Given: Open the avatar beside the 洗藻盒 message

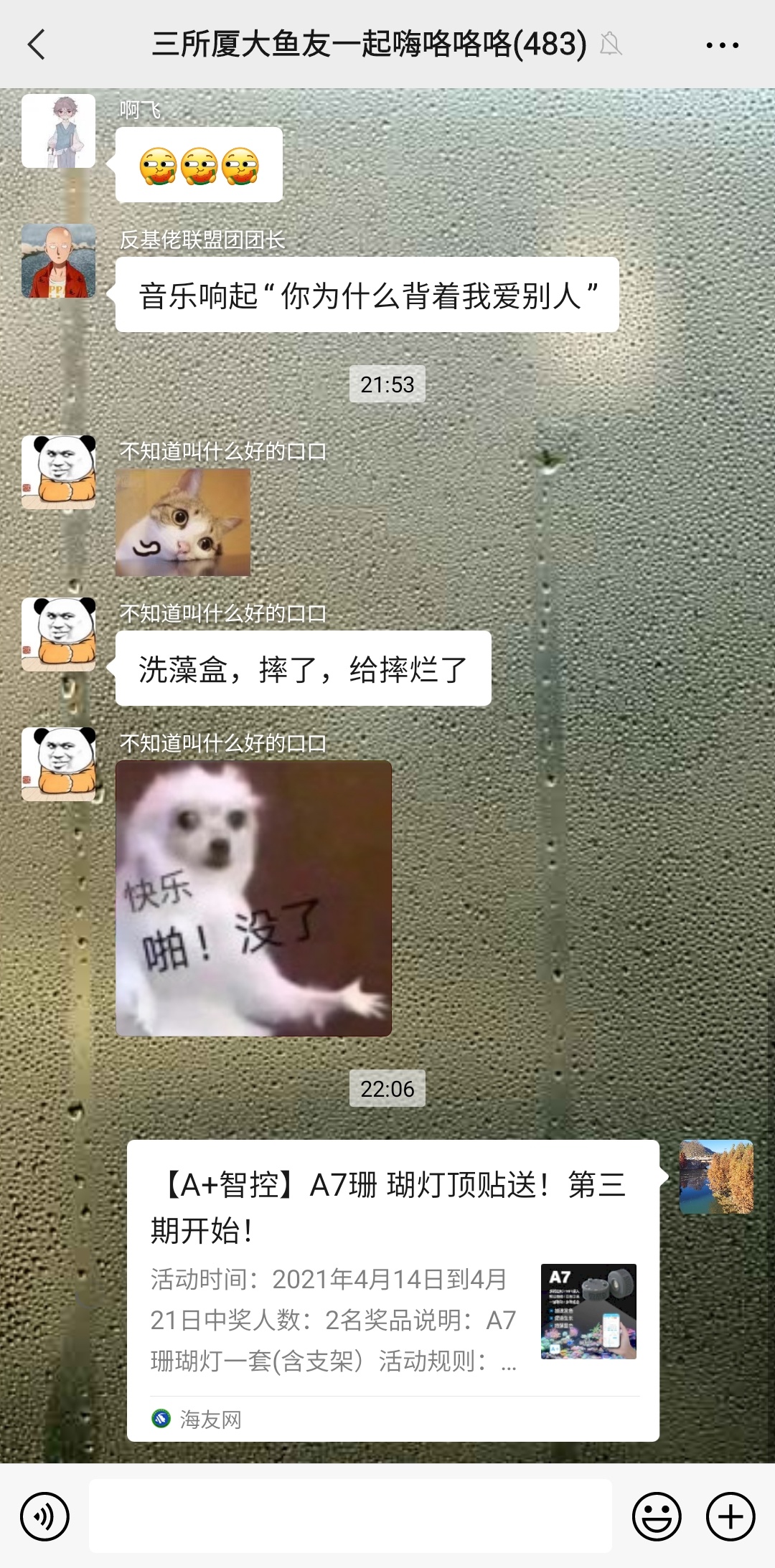Looking at the screenshot, I should click(59, 634).
